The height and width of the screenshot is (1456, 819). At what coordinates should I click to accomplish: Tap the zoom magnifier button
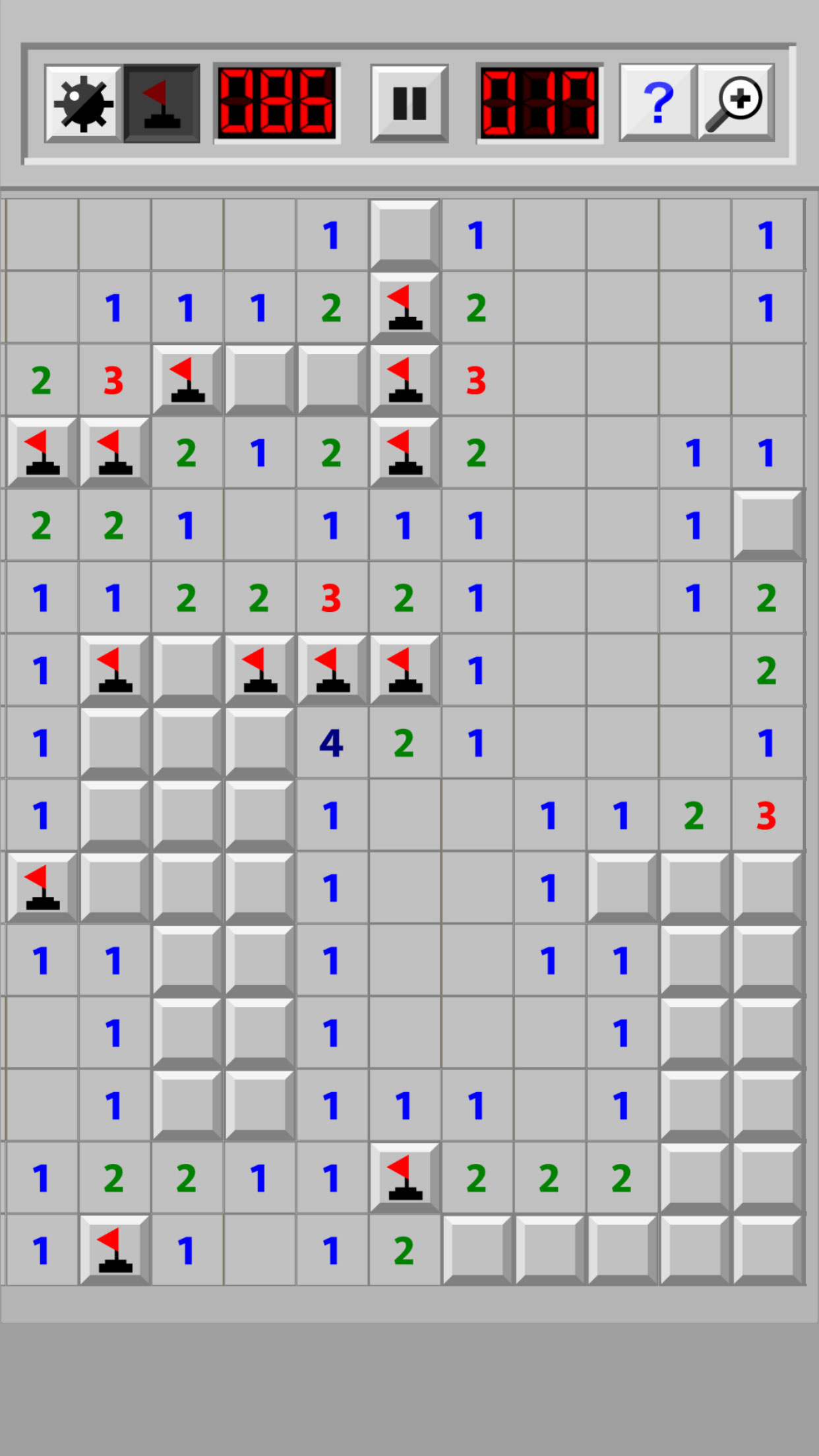tap(736, 104)
